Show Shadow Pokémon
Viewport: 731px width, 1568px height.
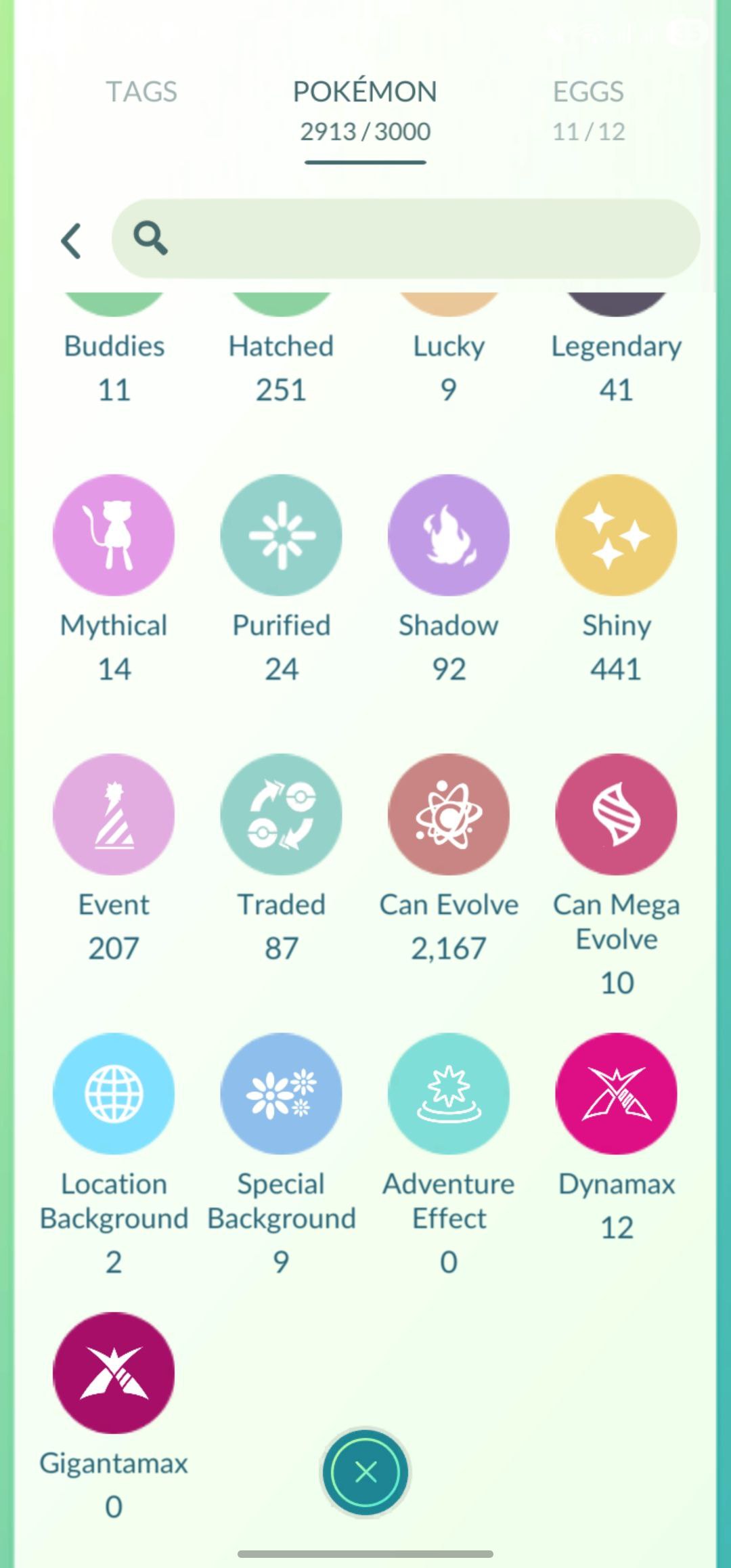[x=449, y=536]
